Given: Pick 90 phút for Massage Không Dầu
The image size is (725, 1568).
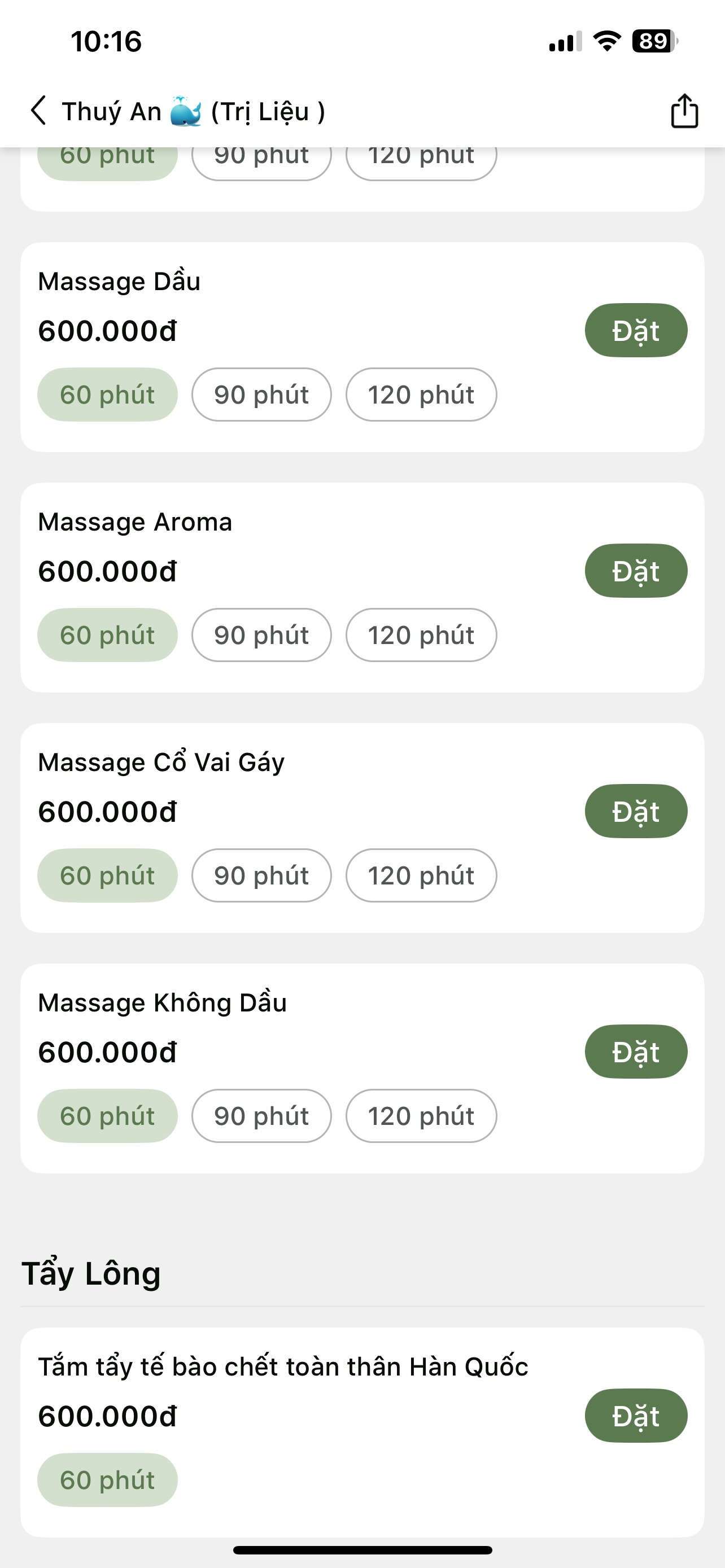Looking at the screenshot, I should [x=261, y=1116].
